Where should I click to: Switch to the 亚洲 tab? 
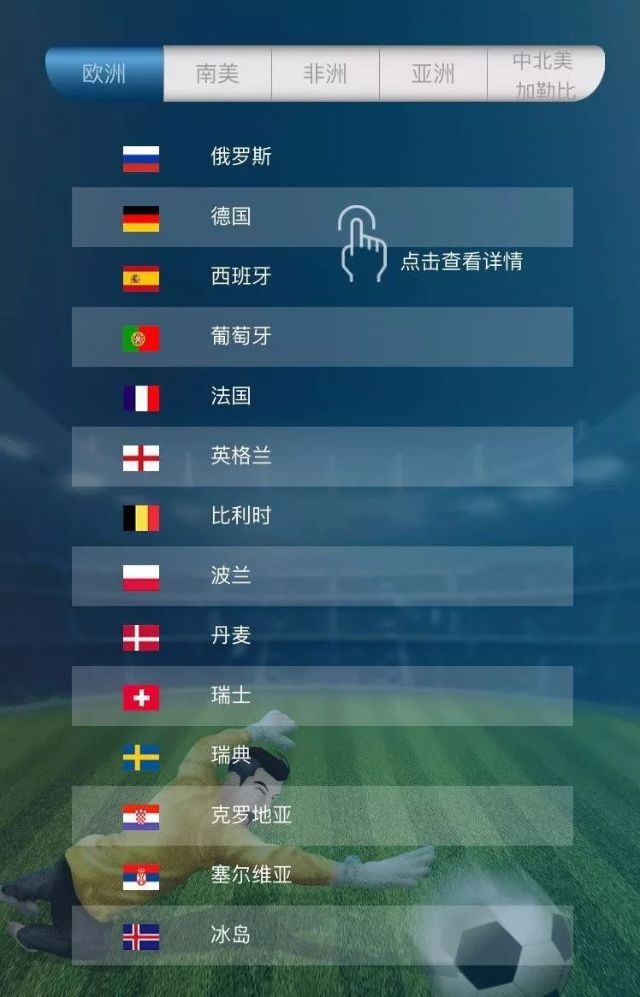coord(433,74)
